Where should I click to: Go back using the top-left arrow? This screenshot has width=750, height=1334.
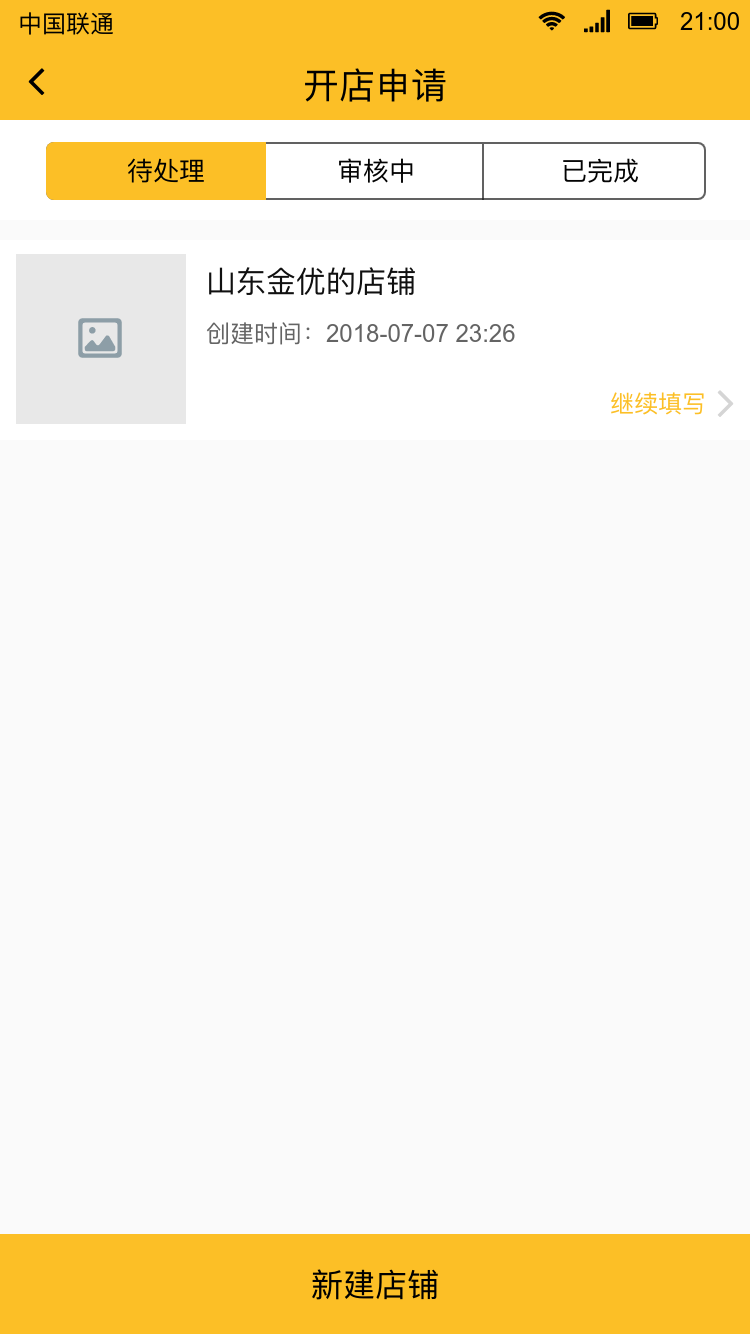(x=37, y=82)
